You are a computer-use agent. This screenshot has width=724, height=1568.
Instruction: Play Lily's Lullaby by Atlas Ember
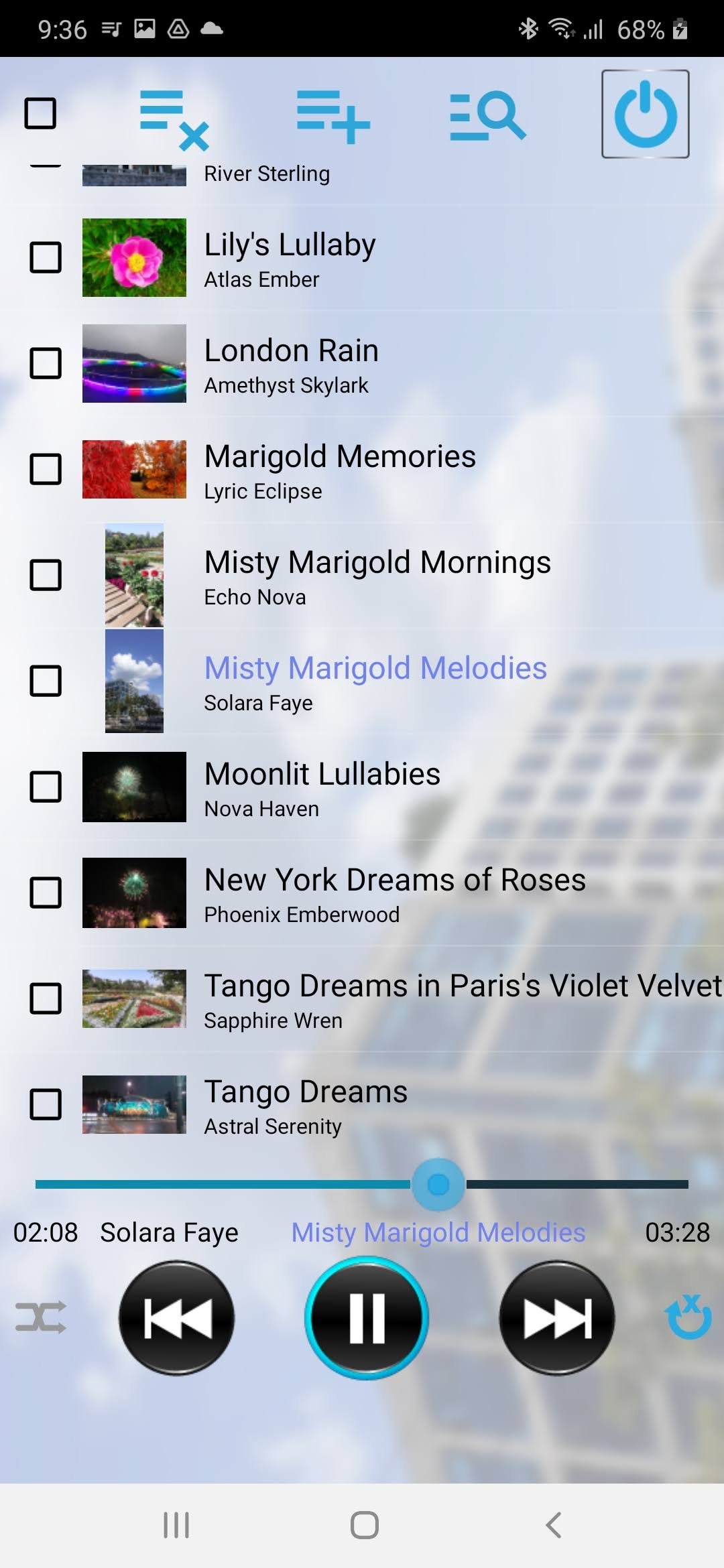290,258
